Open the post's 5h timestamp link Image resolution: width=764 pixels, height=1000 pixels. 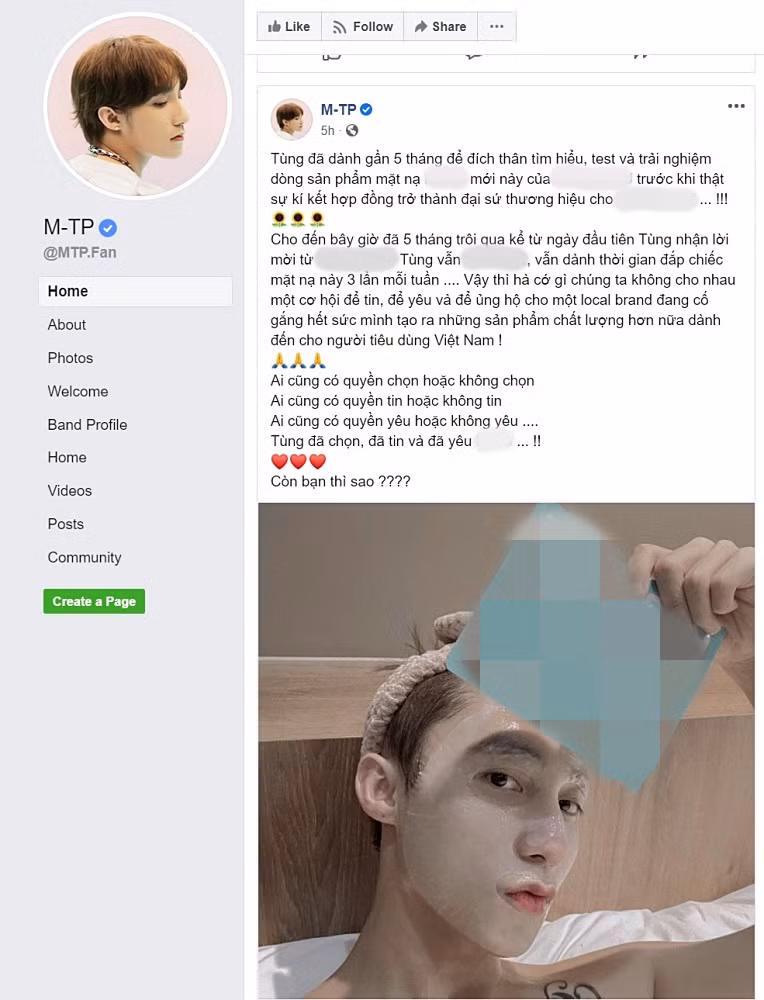point(328,131)
